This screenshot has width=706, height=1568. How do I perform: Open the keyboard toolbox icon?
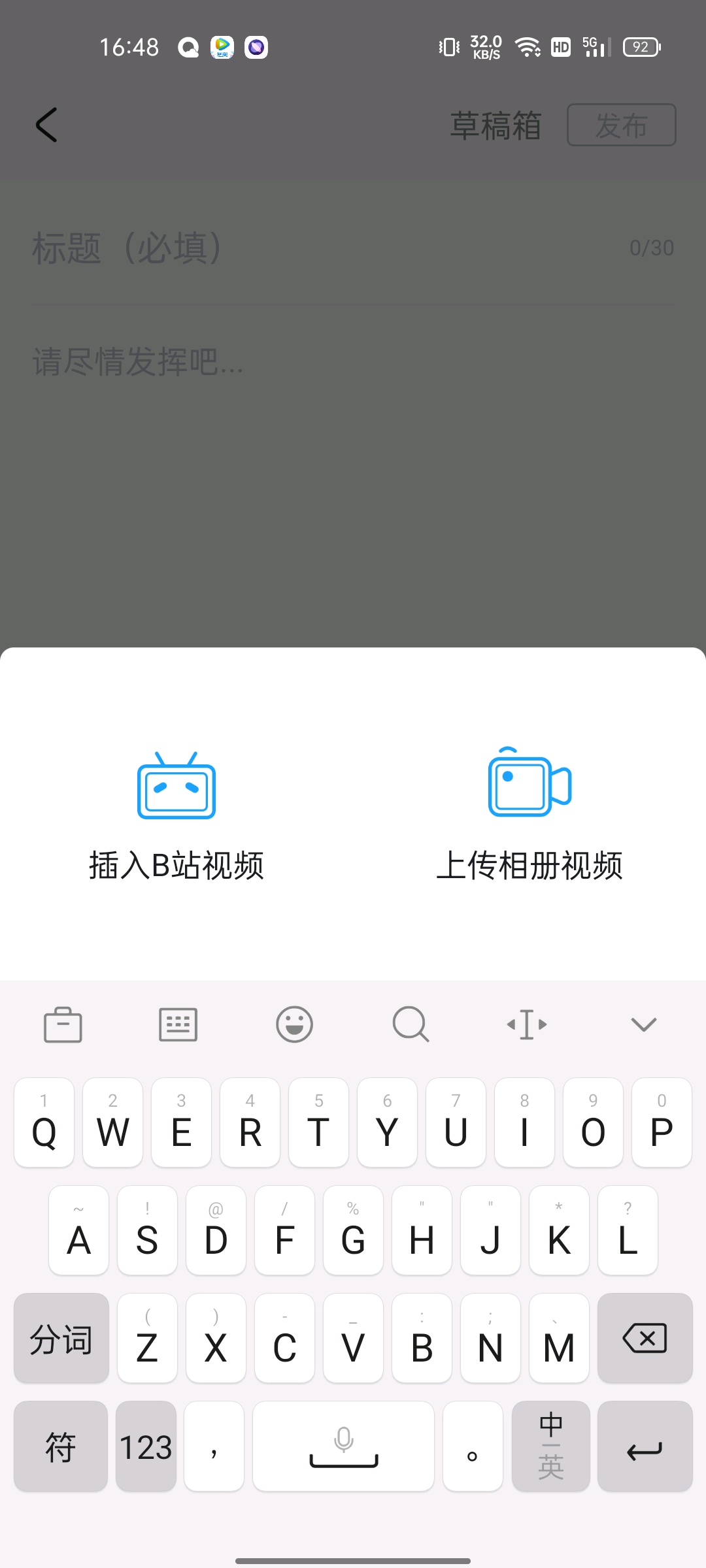[x=63, y=1024]
